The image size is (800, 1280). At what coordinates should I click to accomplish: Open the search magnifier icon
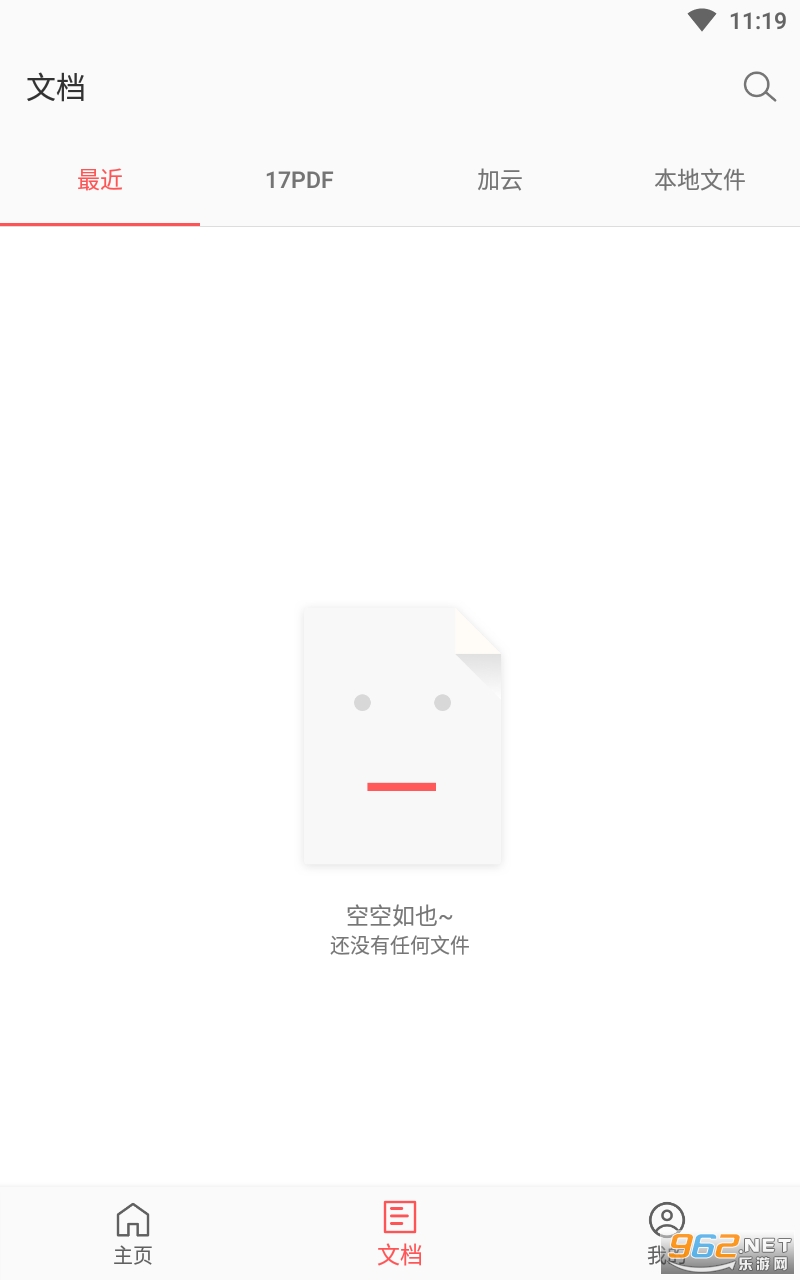click(x=759, y=87)
